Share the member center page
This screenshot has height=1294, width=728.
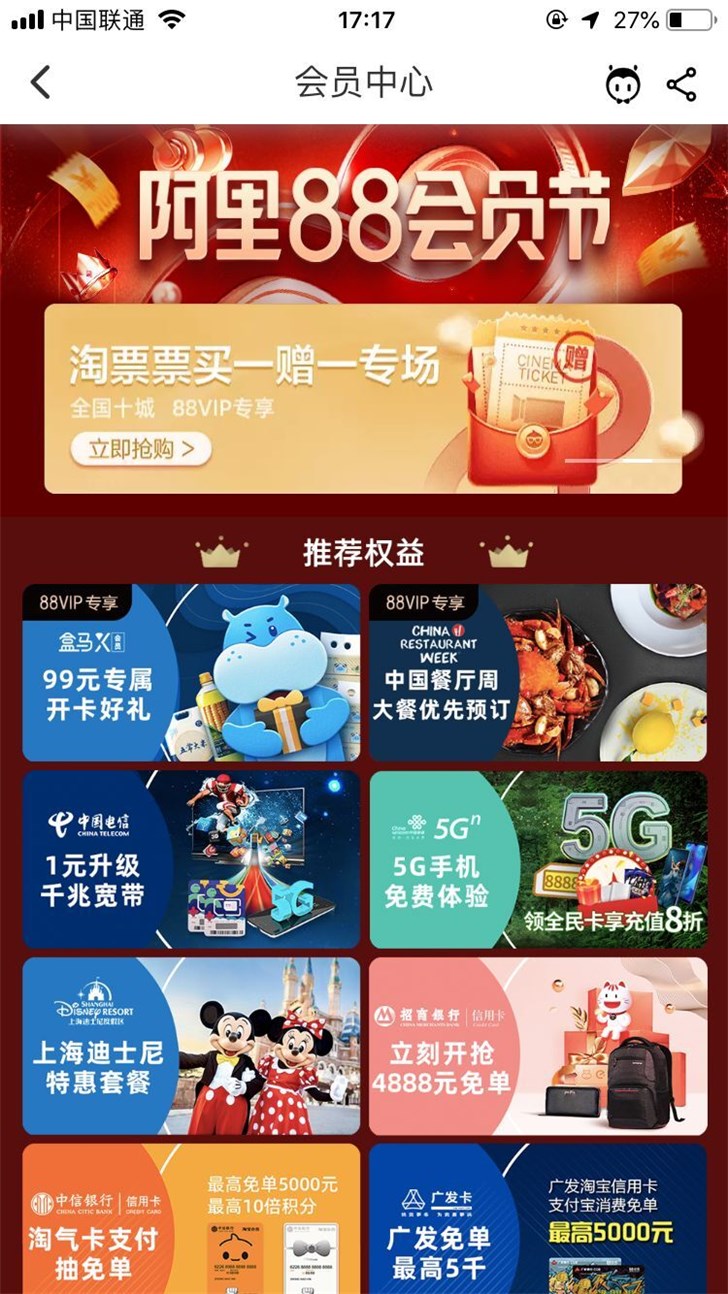[x=682, y=84]
